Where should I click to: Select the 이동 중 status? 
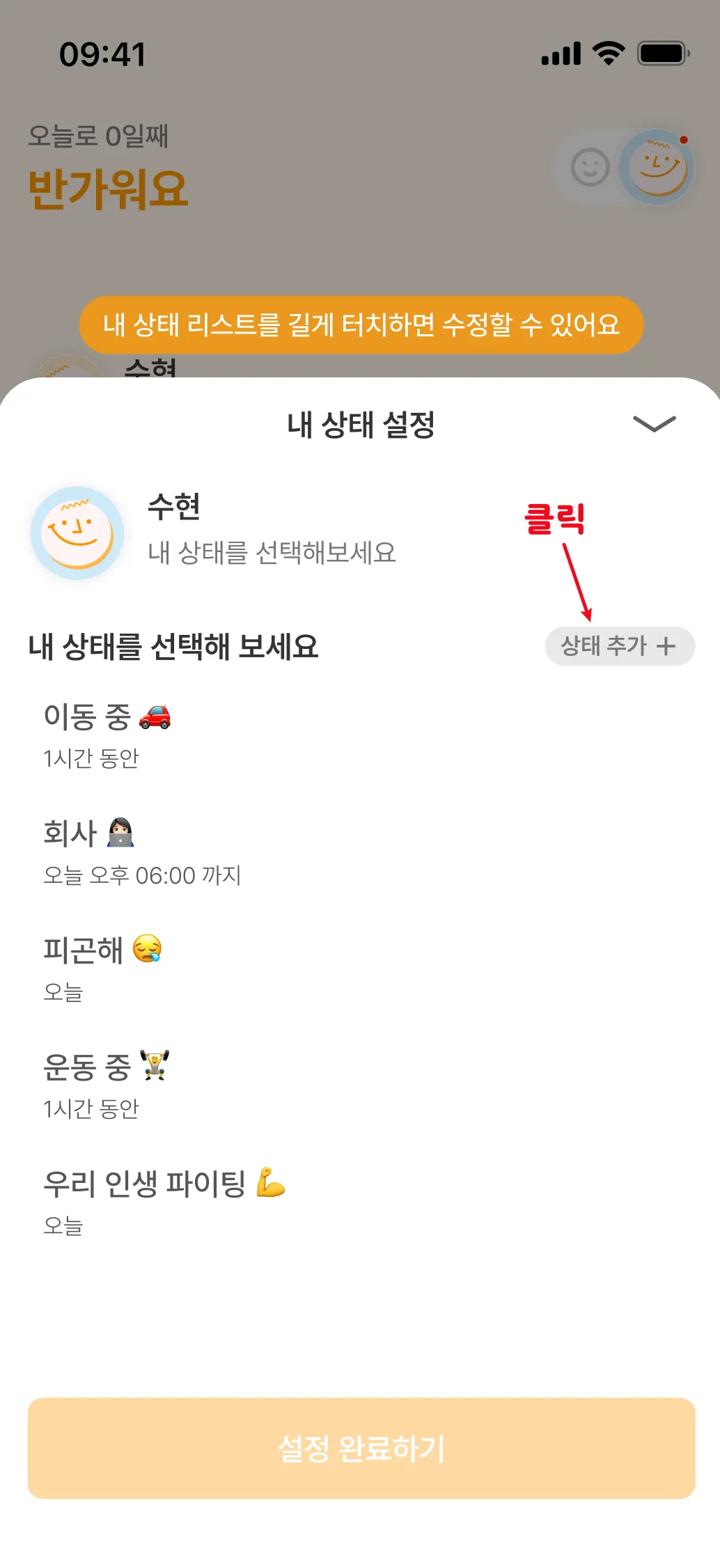coord(107,735)
